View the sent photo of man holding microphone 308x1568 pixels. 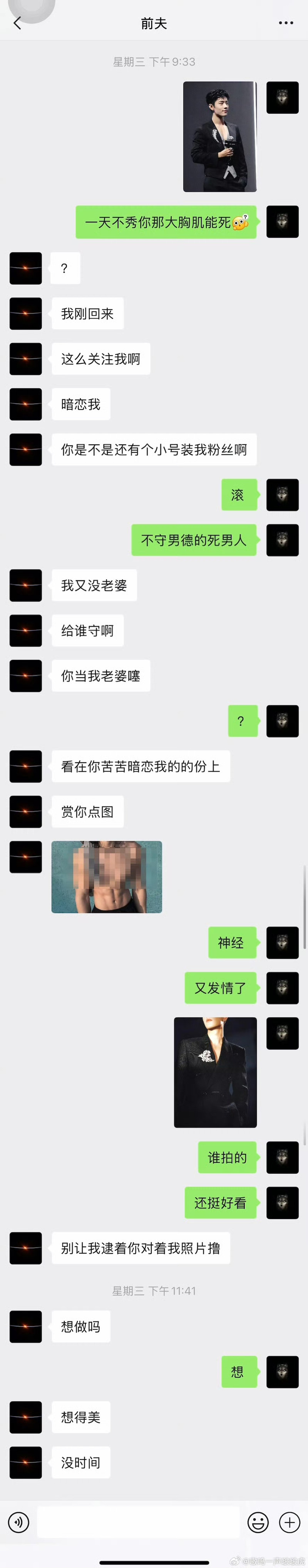click(220, 137)
